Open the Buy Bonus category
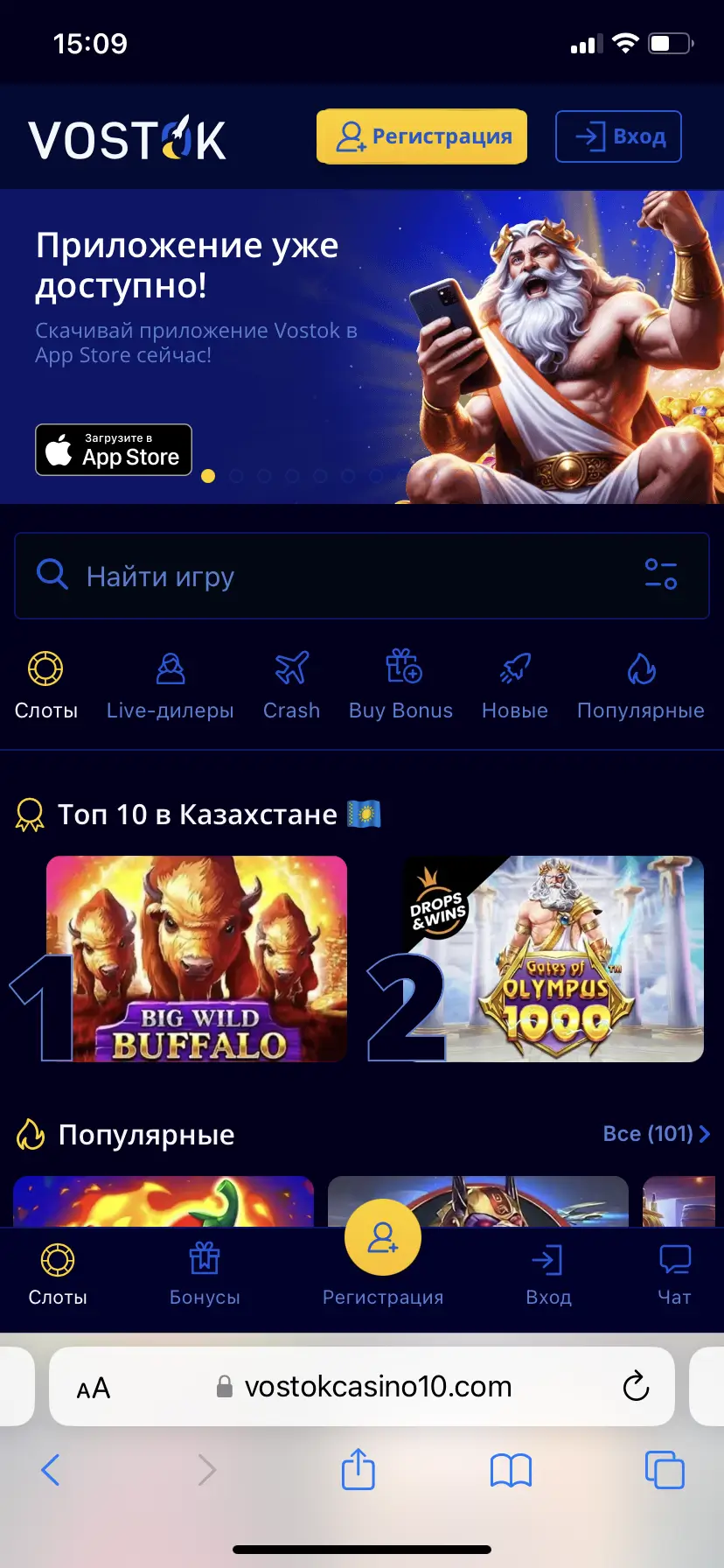This screenshot has height=1568, width=724. [x=400, y=686]
